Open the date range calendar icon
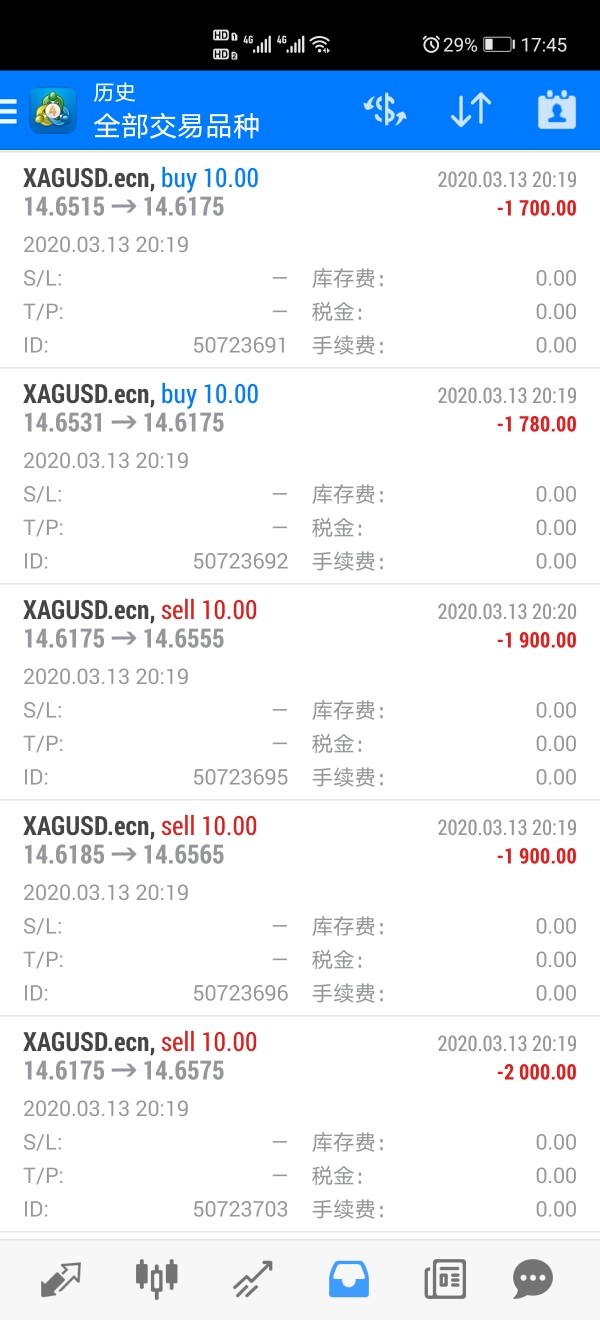Viewport: 600px width, 1320px height. coord(557,110)
